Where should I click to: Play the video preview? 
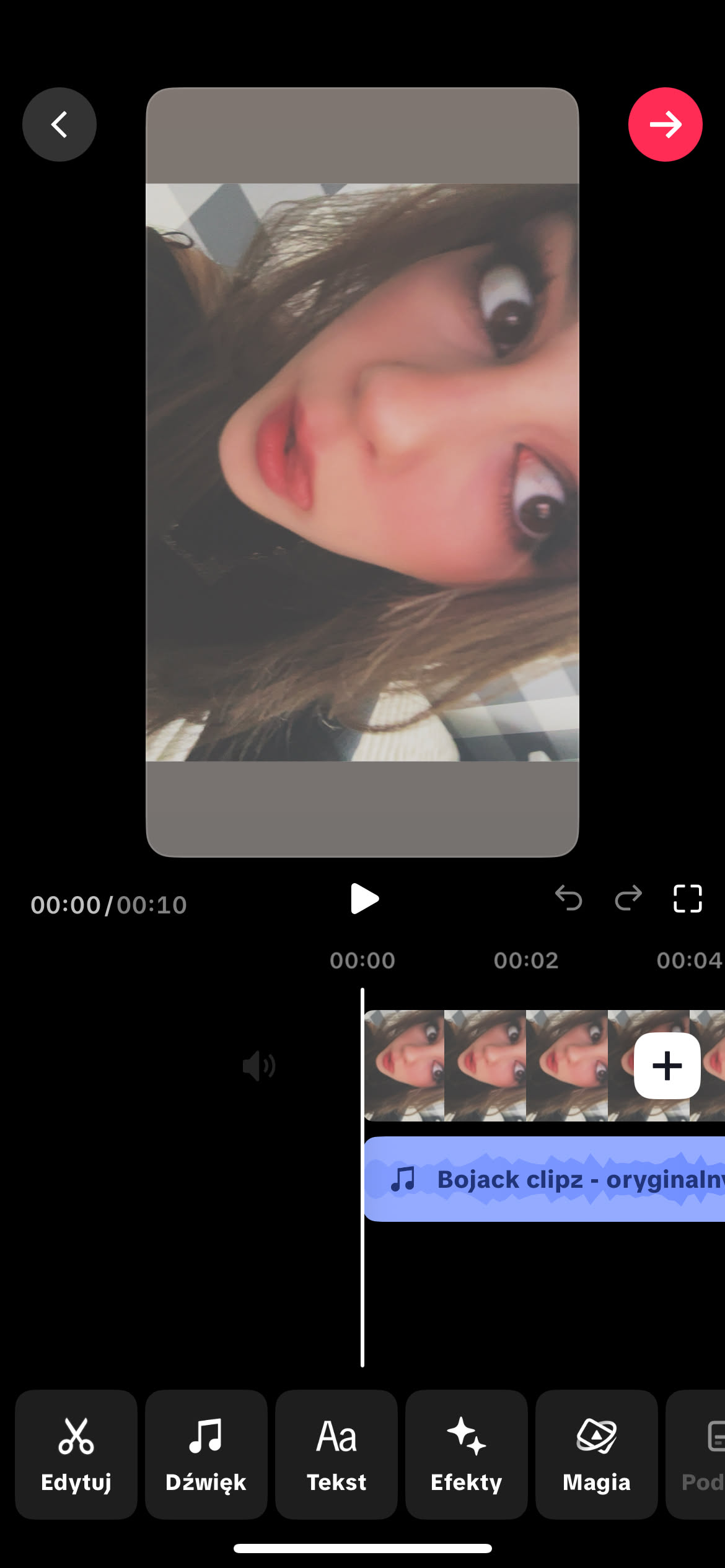364,899
